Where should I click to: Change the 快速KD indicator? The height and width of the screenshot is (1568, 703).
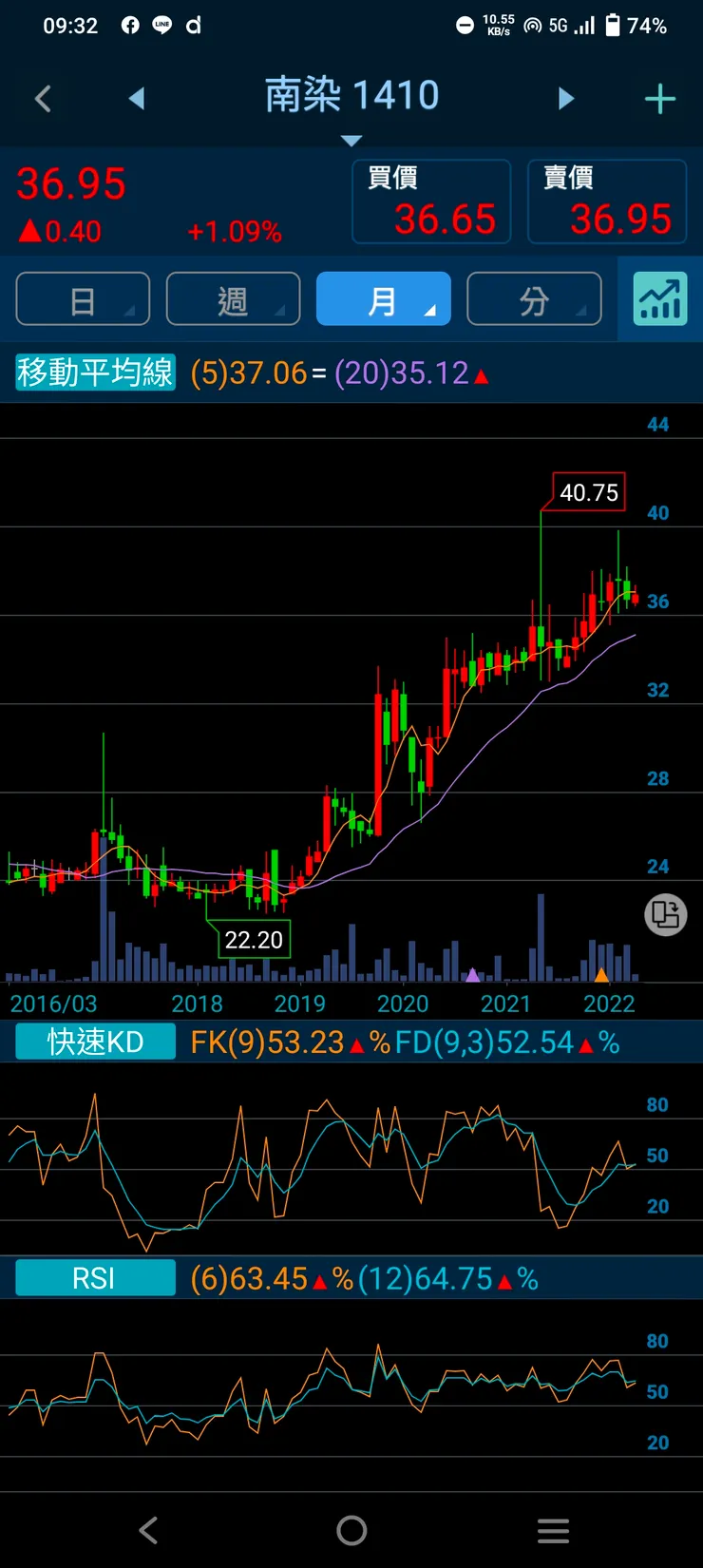tap(95, 1042)
